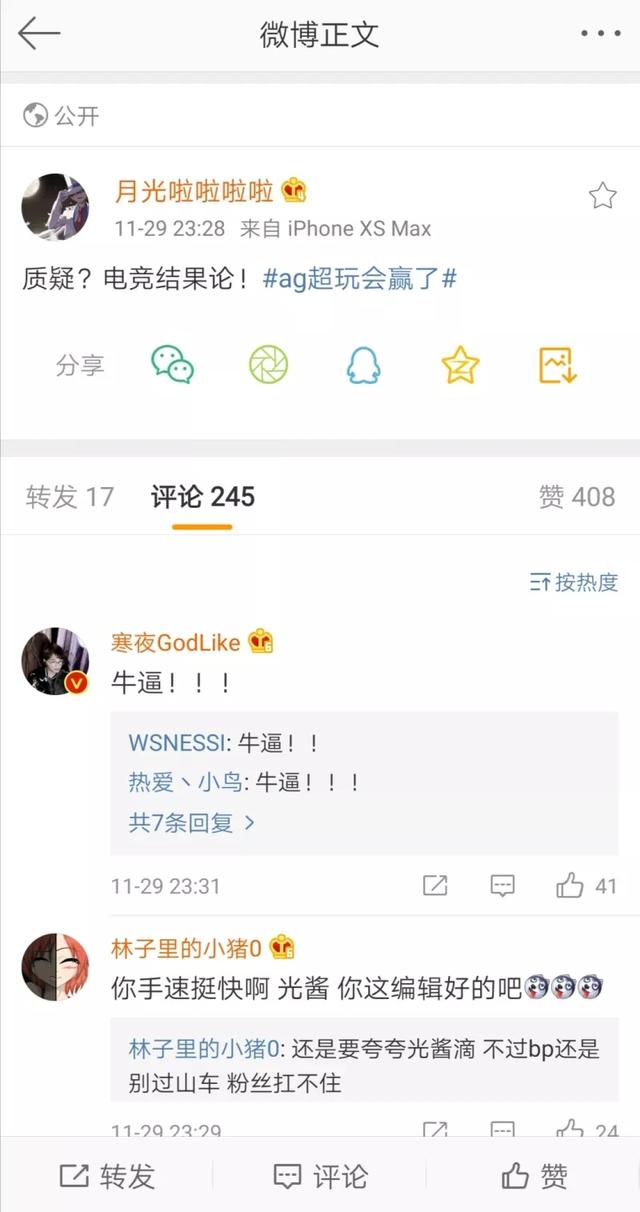Screen dimensions: 640x1212
Task: Share the post to QQ
Action: [363, 365]
